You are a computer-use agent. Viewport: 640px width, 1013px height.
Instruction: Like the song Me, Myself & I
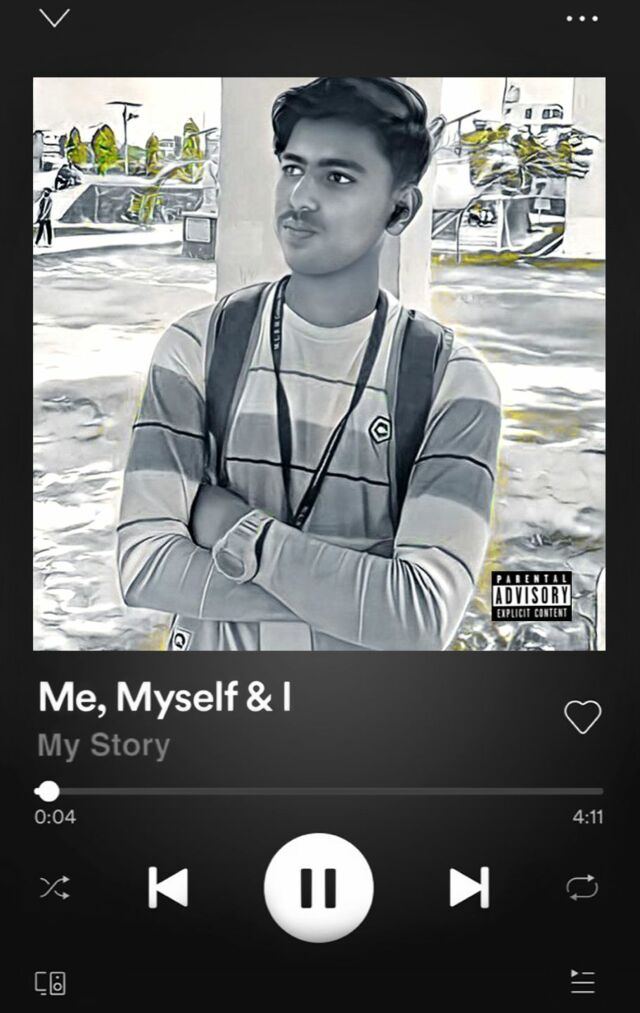point(582,716)
